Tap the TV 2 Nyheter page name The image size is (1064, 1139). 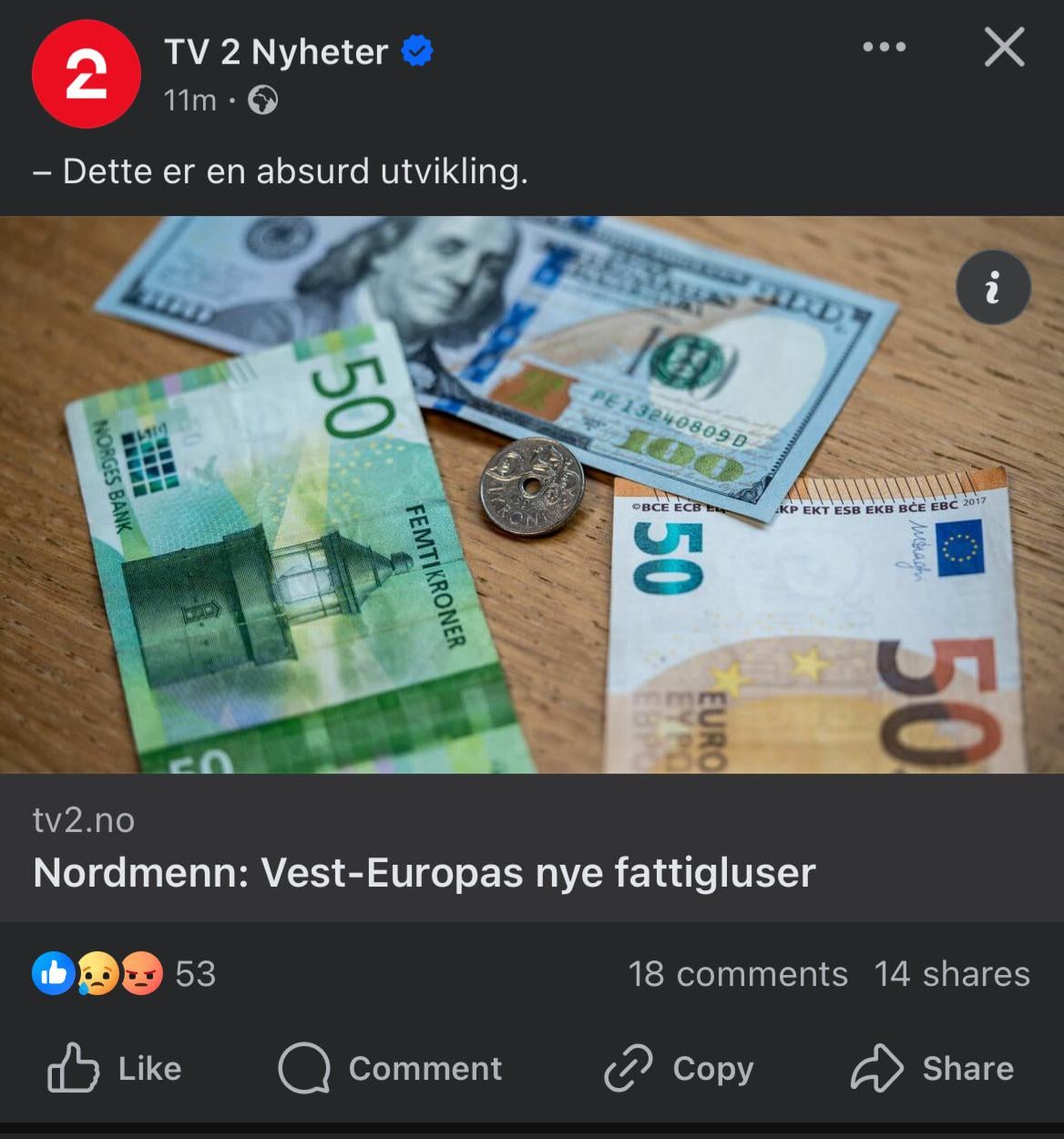pos(276,52)
